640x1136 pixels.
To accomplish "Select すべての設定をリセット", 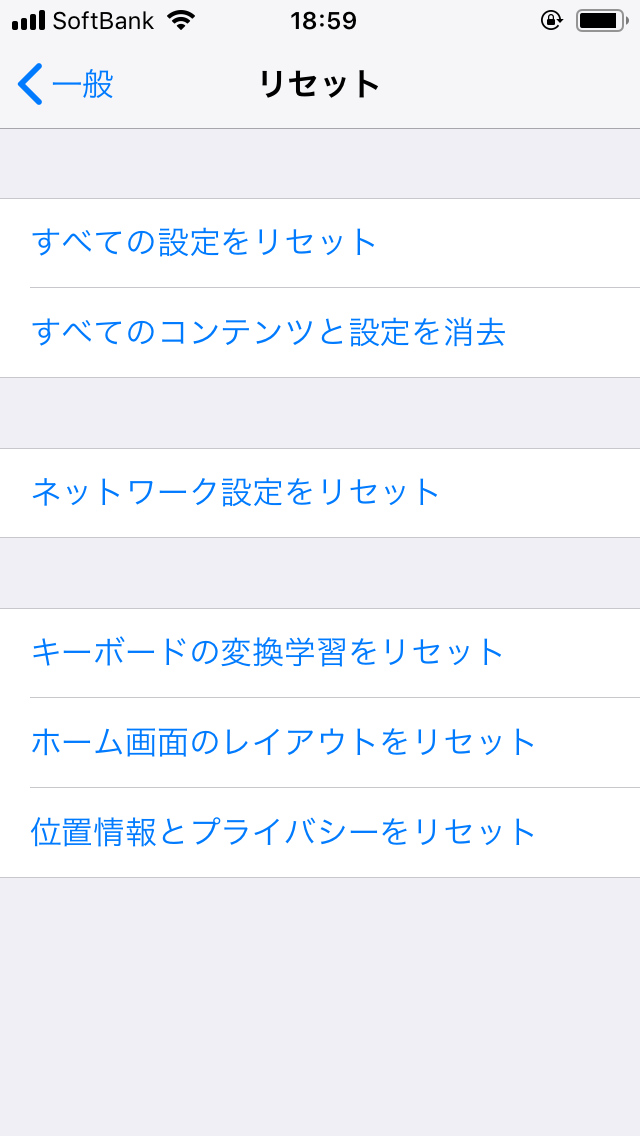I will (x=204, y=243).
